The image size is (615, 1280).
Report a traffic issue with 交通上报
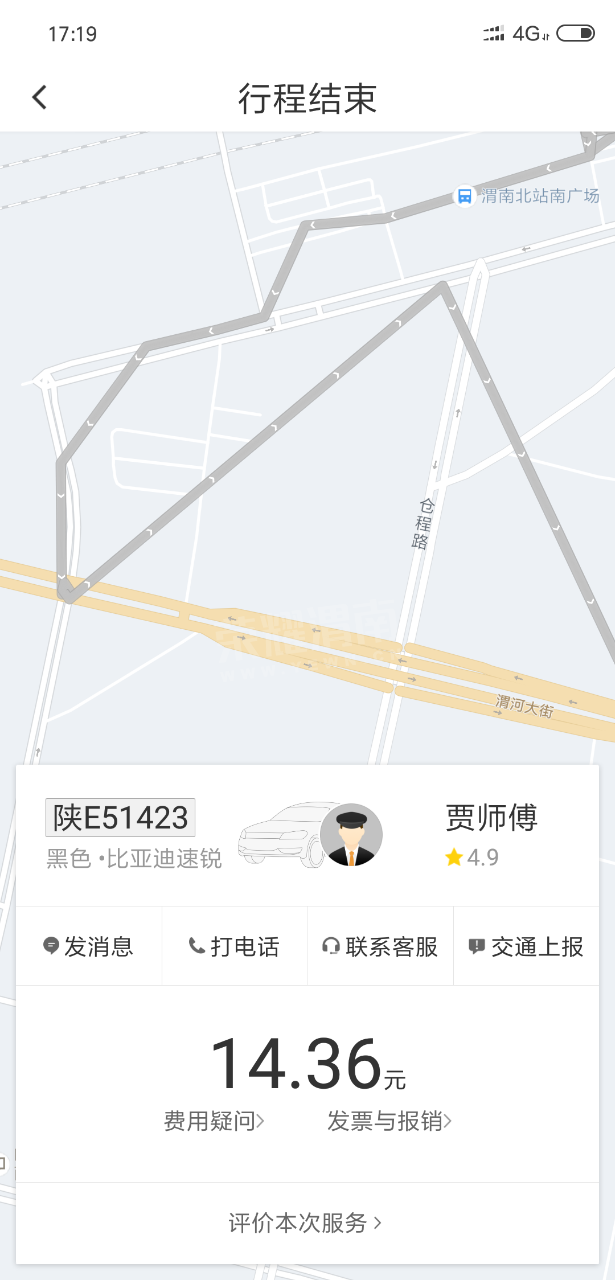[526, 946]
